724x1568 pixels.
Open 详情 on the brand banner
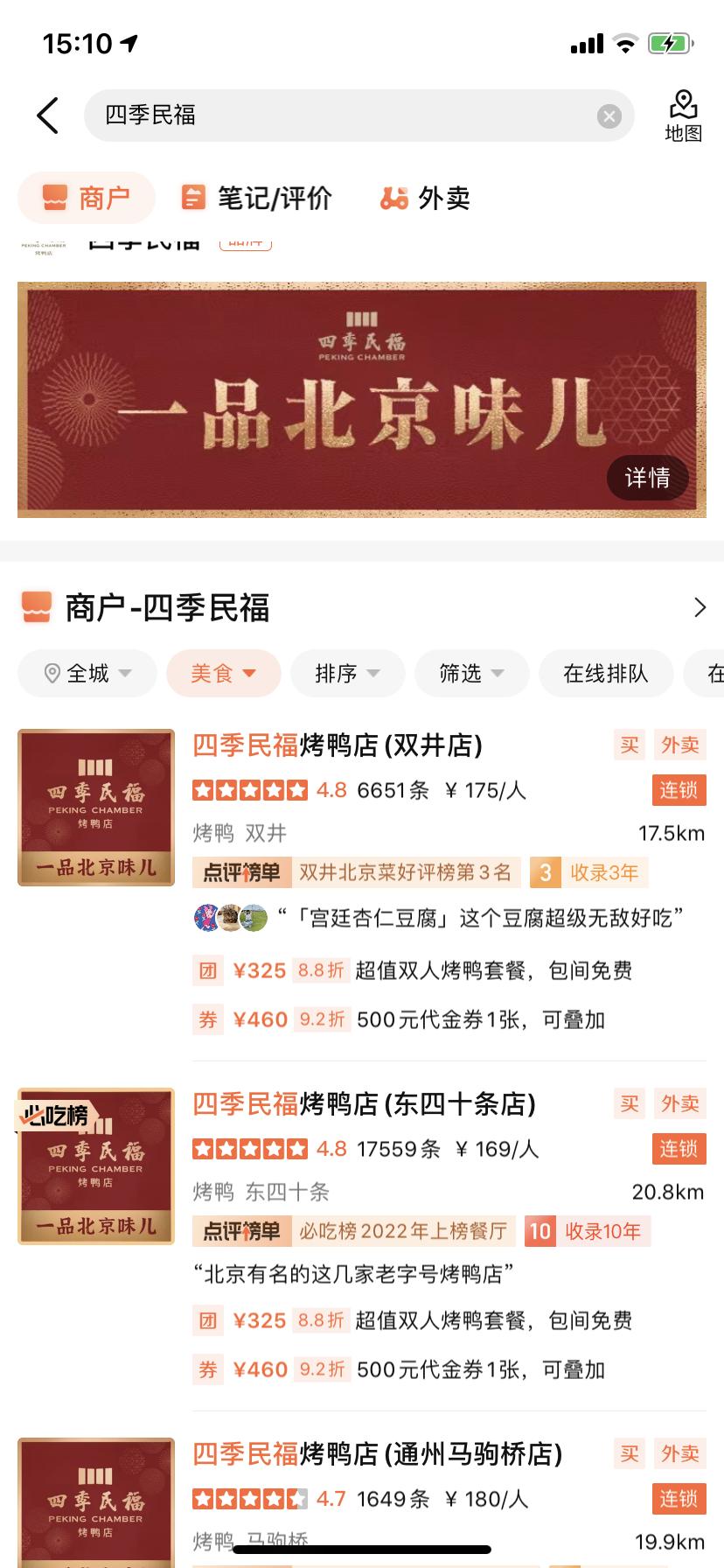tap(647, 478)
